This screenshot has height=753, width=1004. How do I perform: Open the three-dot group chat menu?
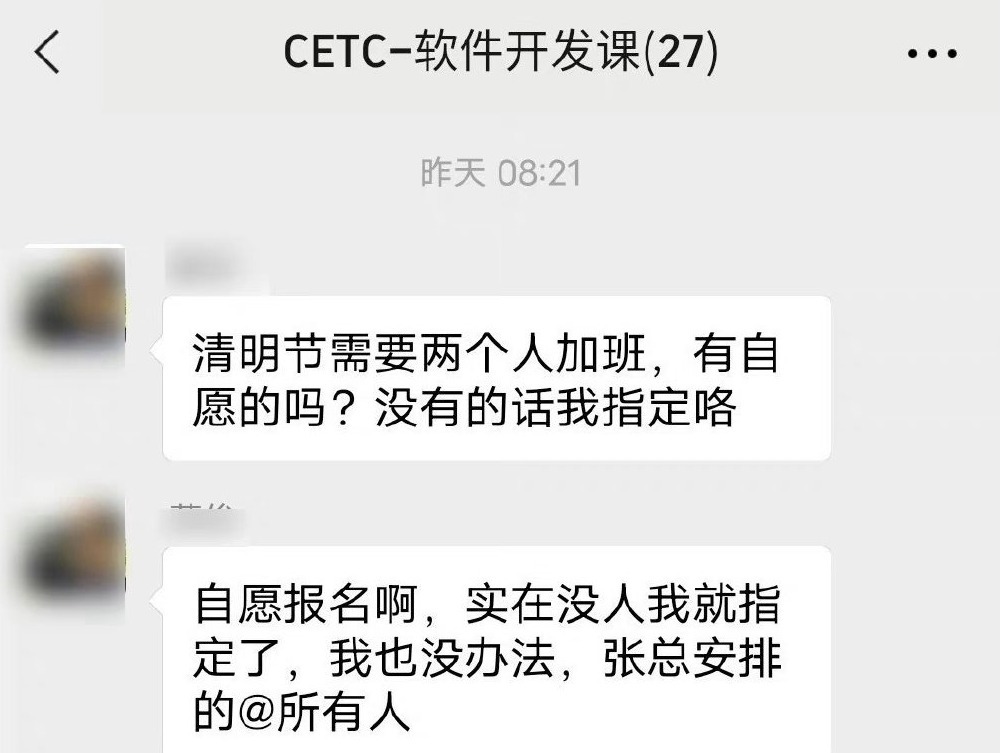click(932, 54)
